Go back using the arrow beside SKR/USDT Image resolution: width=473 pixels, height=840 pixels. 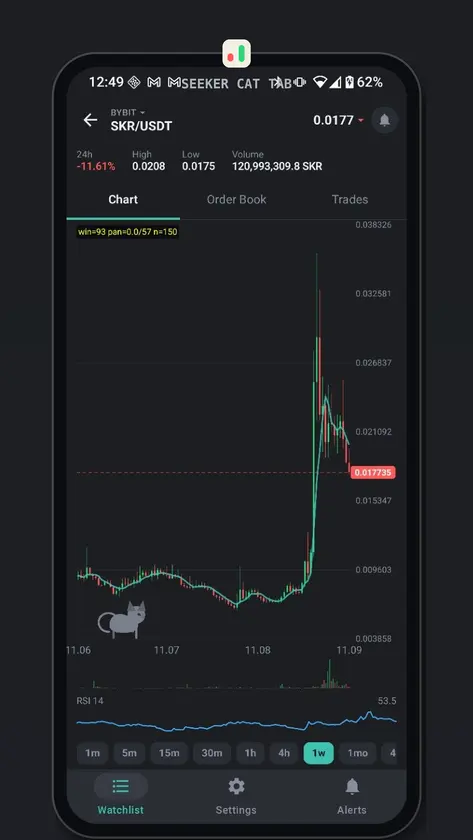click(90, 120)
